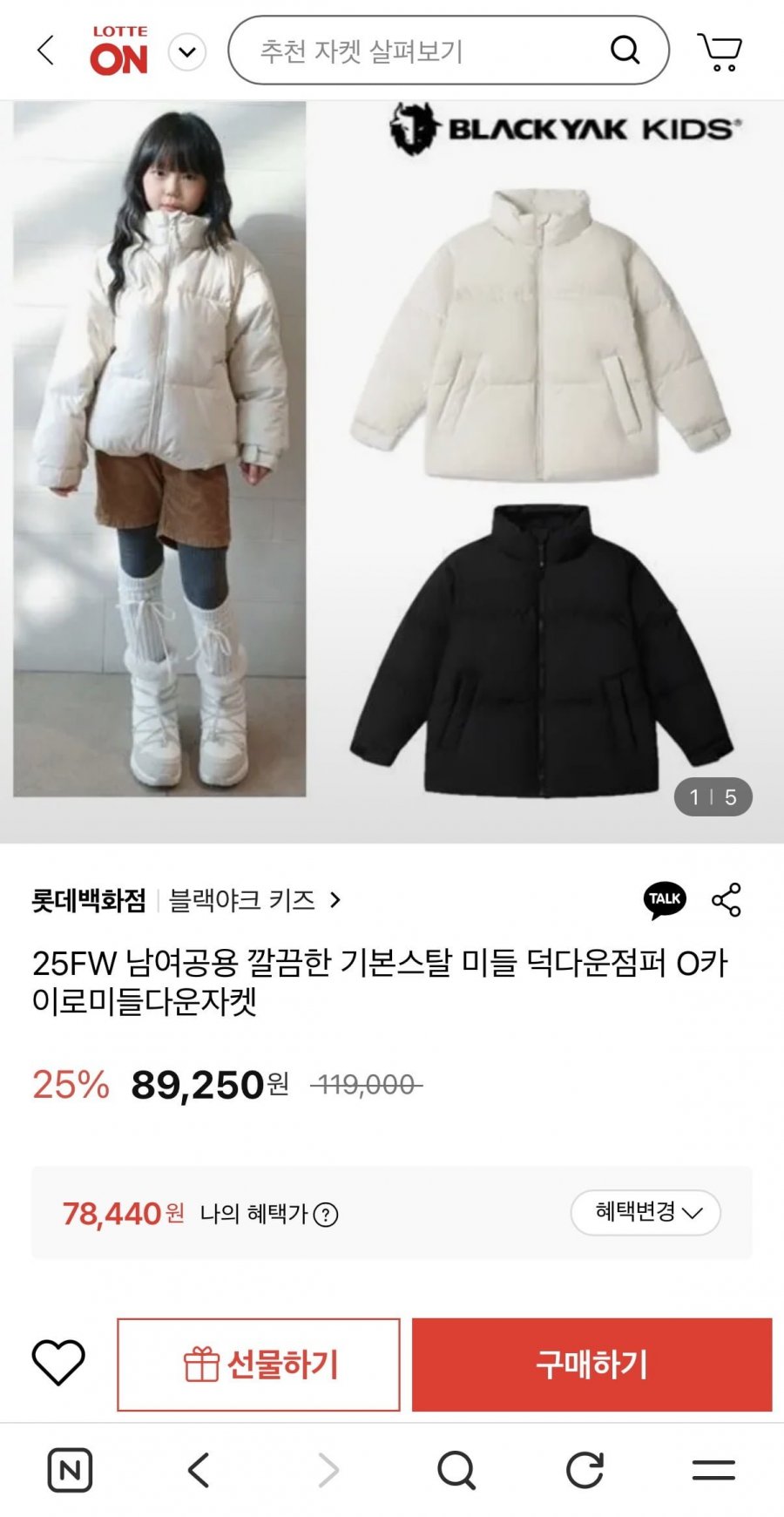Open the browser hamburger menu
Image resolution: width=784 pixels, height=1517 pixels.
pyautogui.click(x=713, y=1471)
